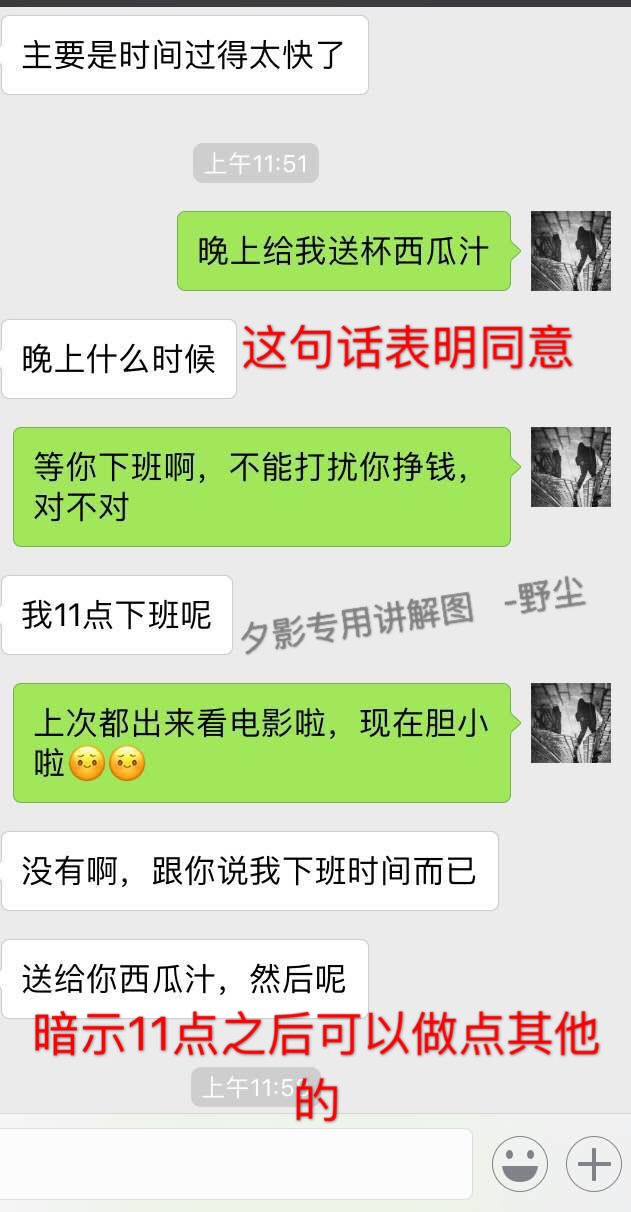Focus the message text input box
631x1212 pixels.
pos(235,1163)
